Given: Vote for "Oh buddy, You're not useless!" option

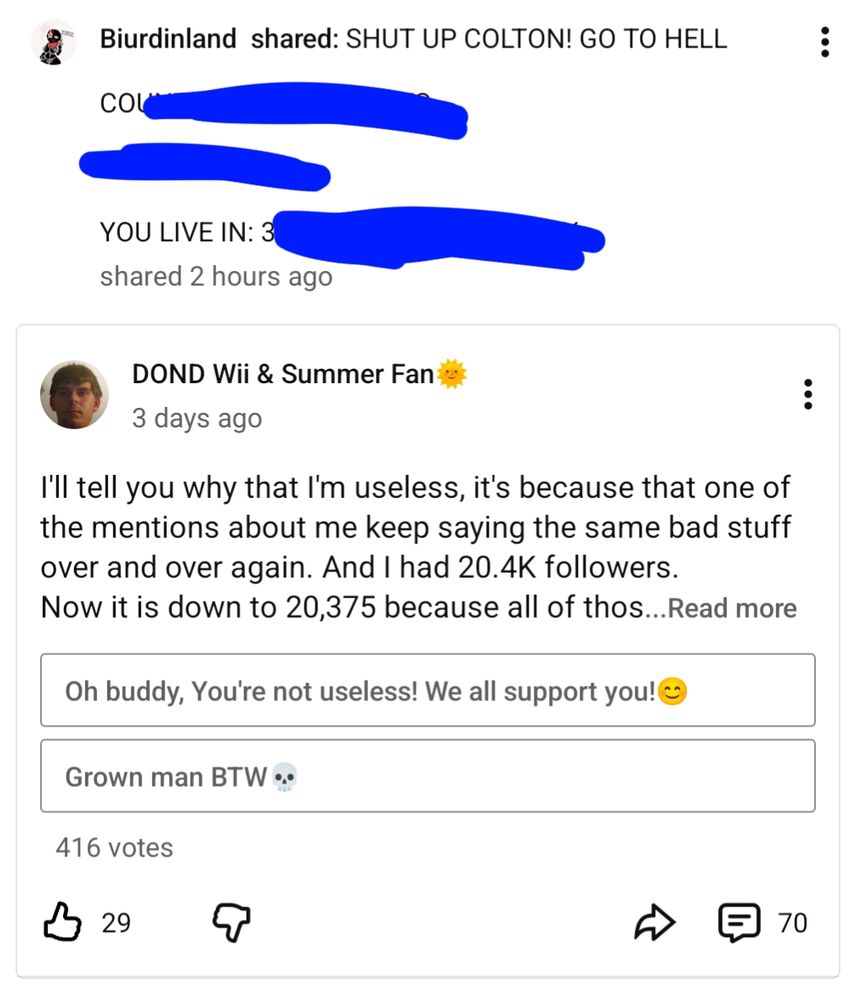Looking at the screenshot, I should (x=427, y=690).
